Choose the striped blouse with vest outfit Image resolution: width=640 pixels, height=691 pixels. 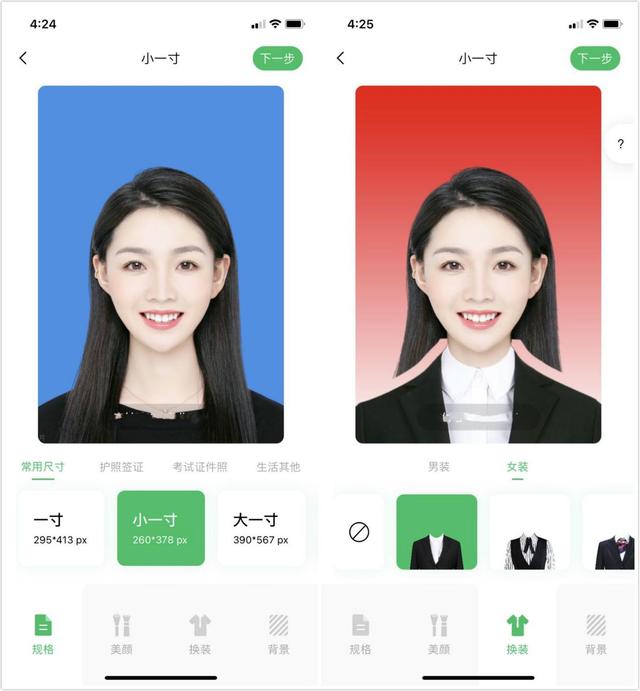528,532
